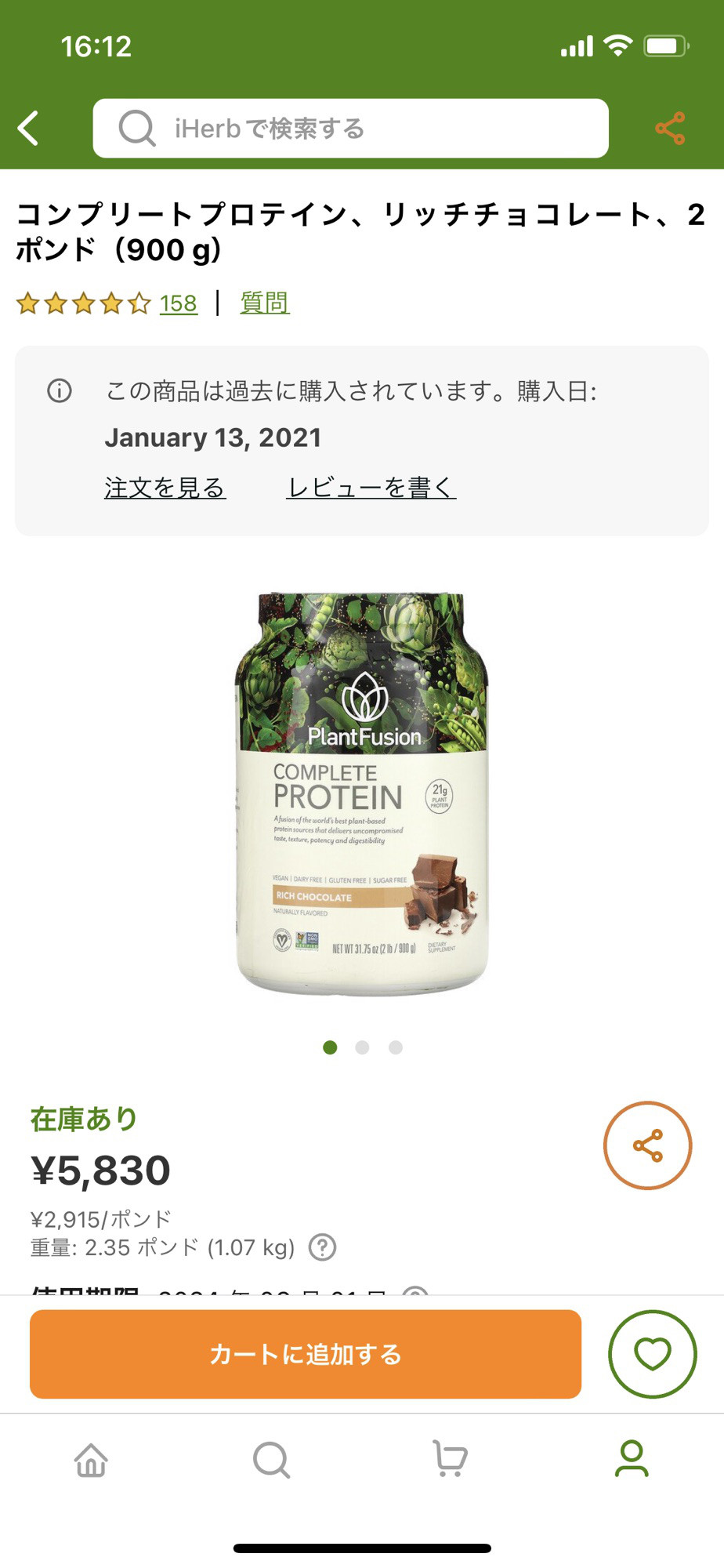Switch to the Cart tab
This screenshot has height=1568, width=724.
tap(451, 1460)
